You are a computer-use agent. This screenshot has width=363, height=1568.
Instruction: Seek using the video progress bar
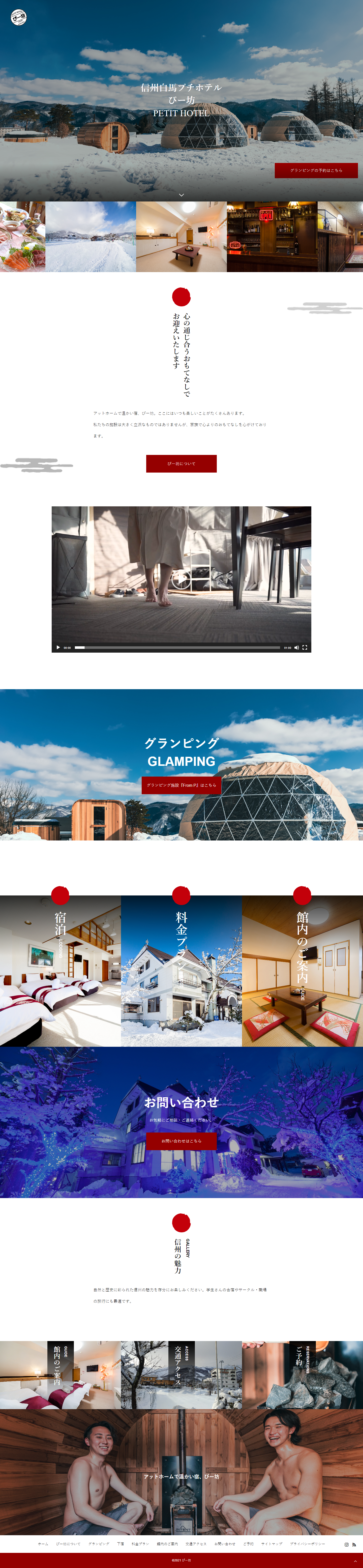pyautogui.click(x=176, y=648)
